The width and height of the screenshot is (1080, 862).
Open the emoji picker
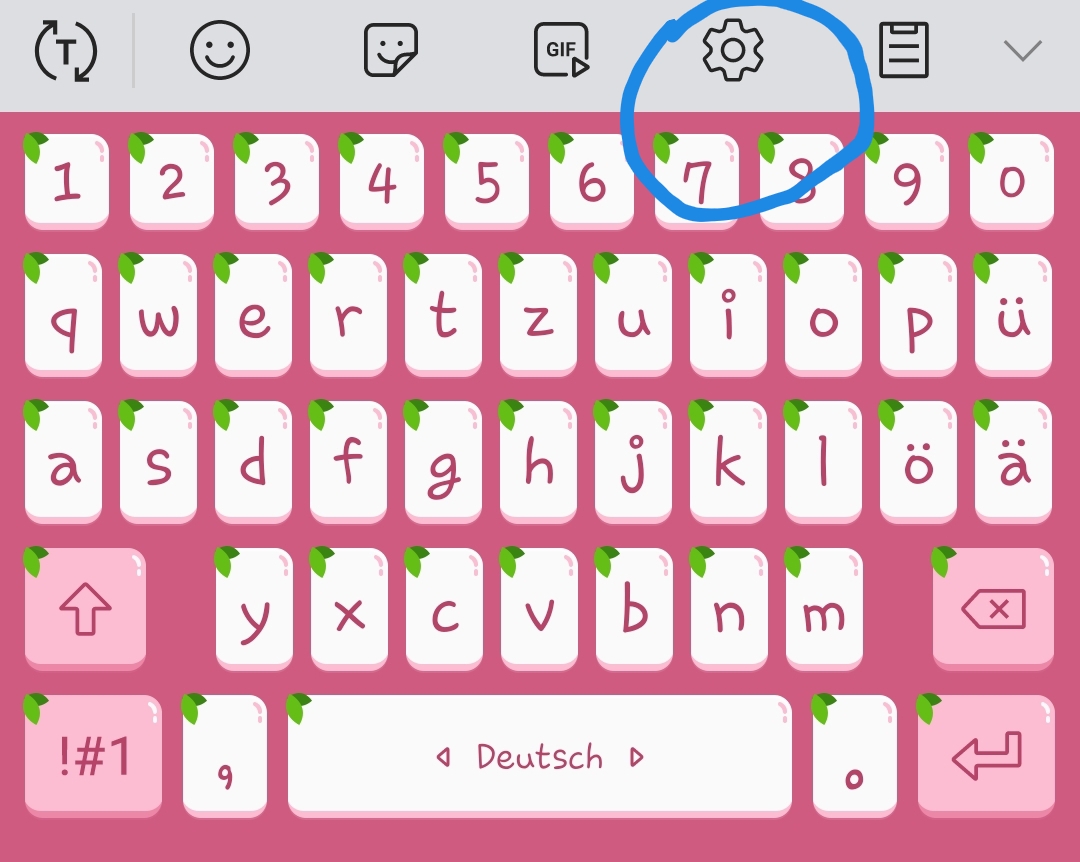(219, 50)
